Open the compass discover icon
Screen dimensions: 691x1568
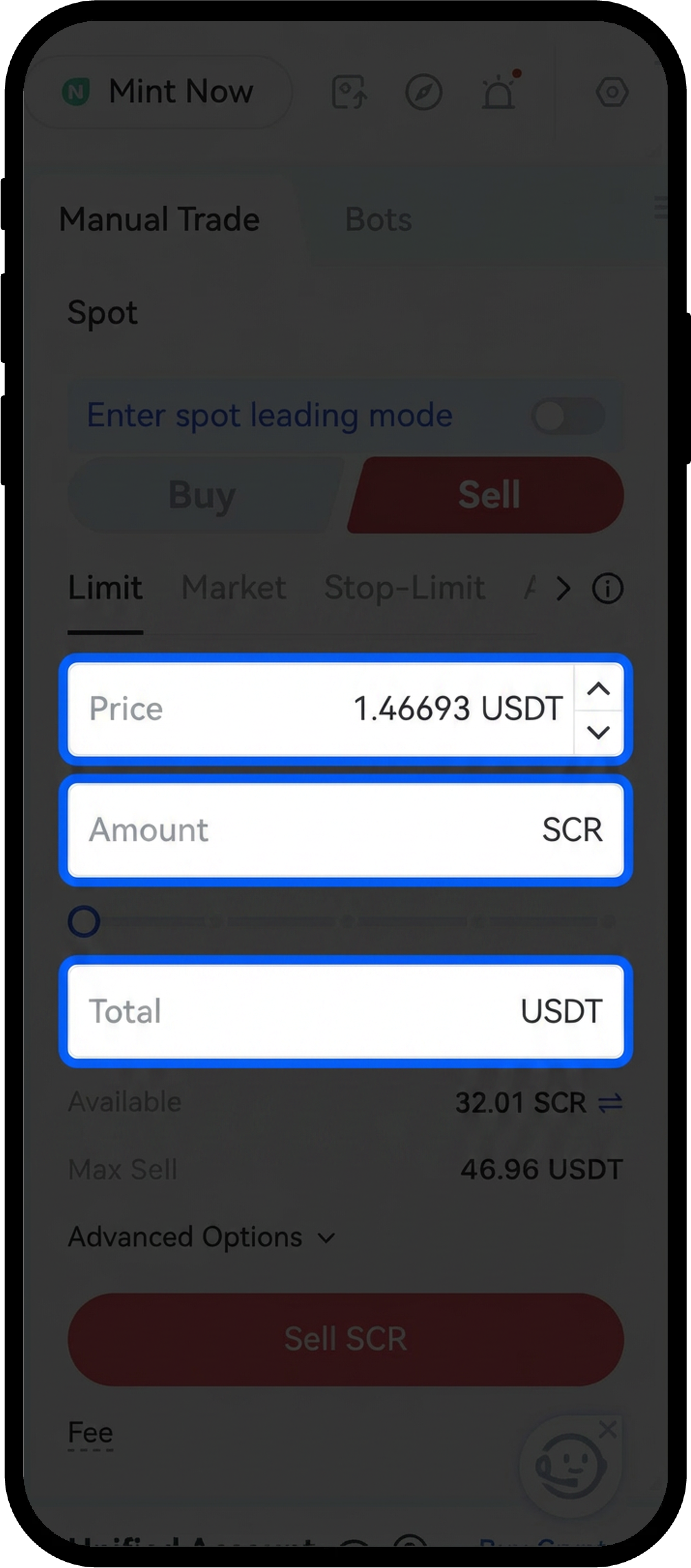423,92
